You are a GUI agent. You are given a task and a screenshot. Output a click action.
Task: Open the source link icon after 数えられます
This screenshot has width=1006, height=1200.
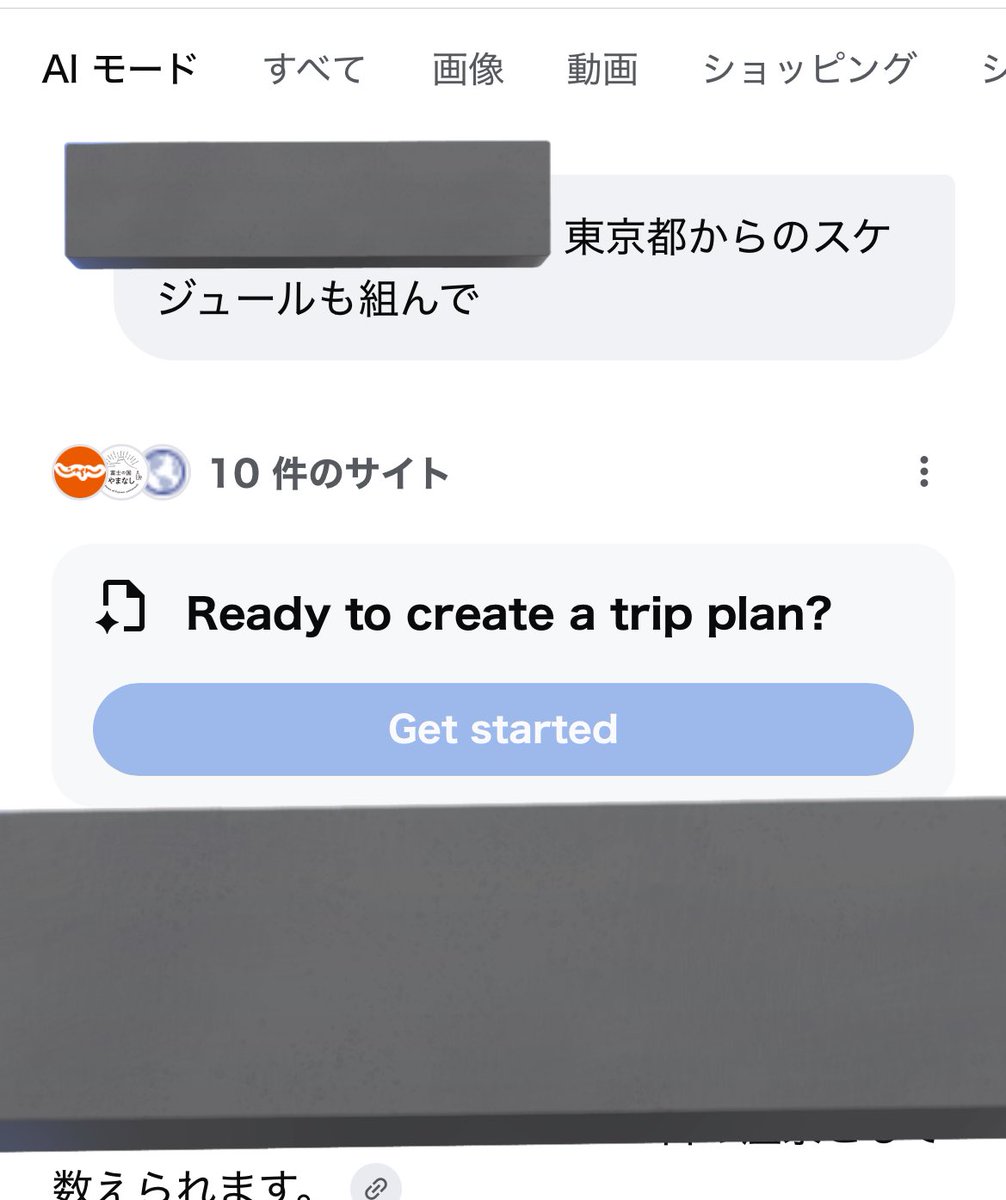click(376, 1187)
